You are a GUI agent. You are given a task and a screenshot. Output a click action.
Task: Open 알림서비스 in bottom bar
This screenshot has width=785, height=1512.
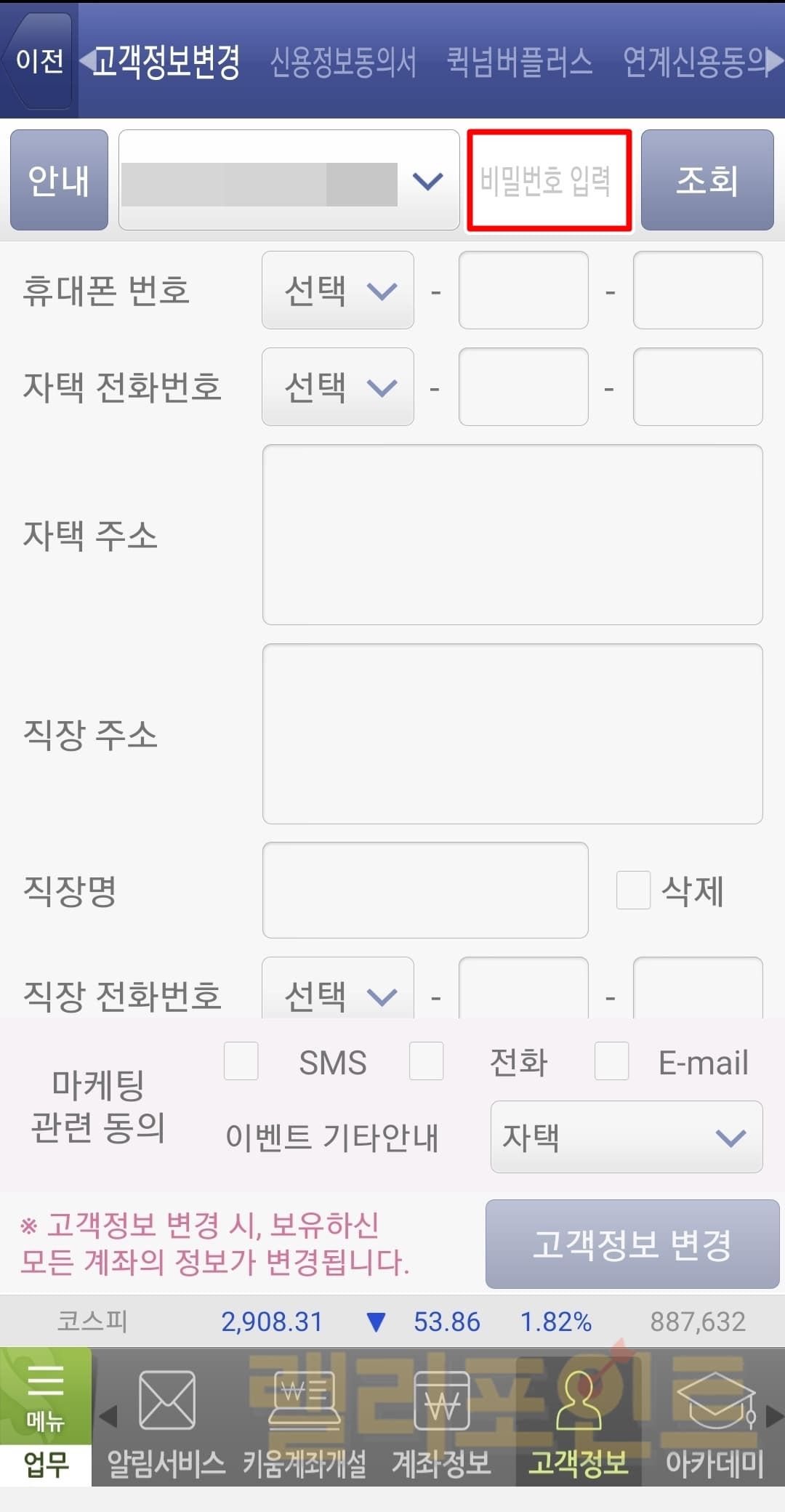(166, 1417)
